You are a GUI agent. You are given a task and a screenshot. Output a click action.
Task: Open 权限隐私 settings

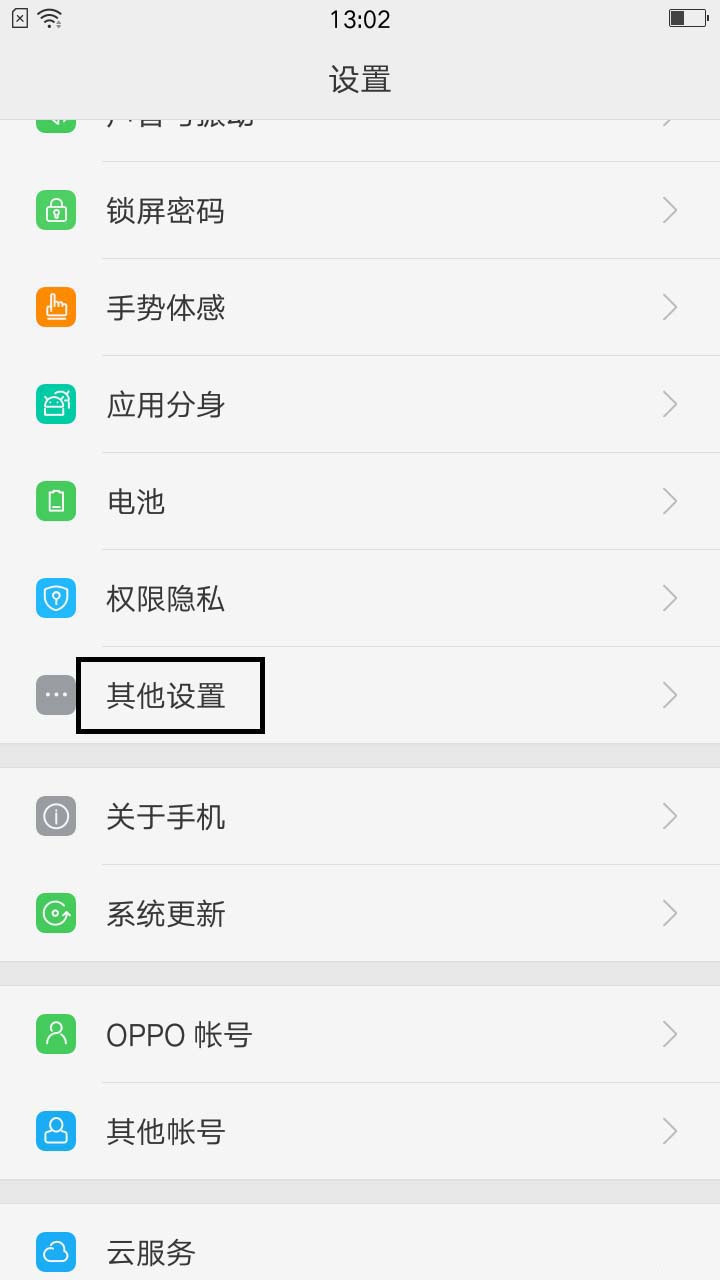tap(165, 599)
